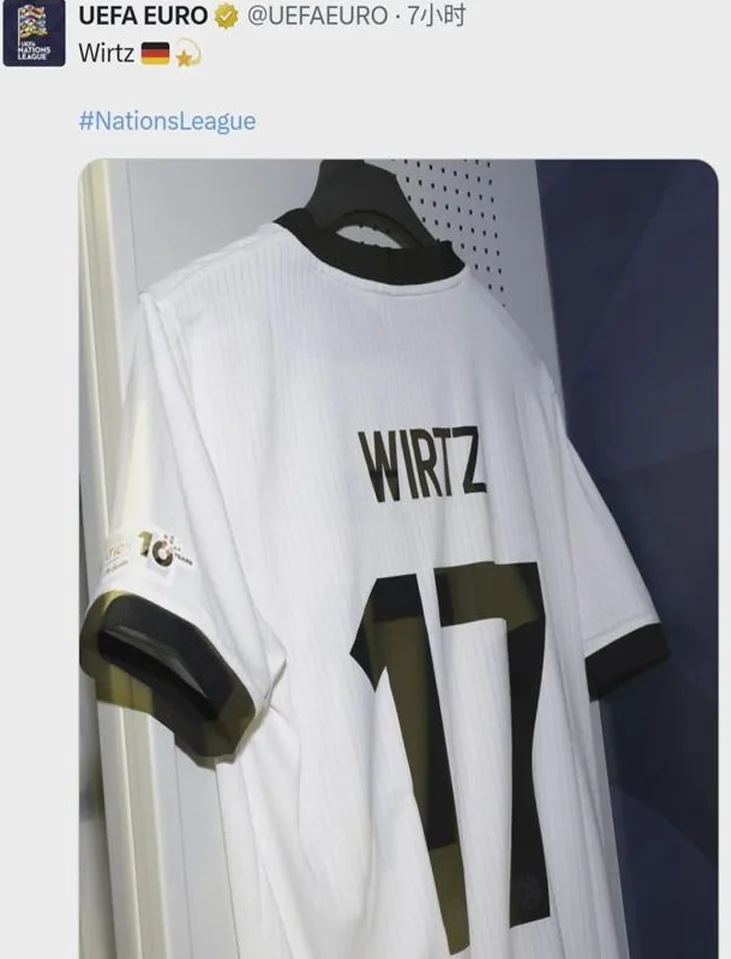This screenshot has width=731, height=959.
Task: Tap the #NationsLeague hashtag
Action: coord(167,121)
